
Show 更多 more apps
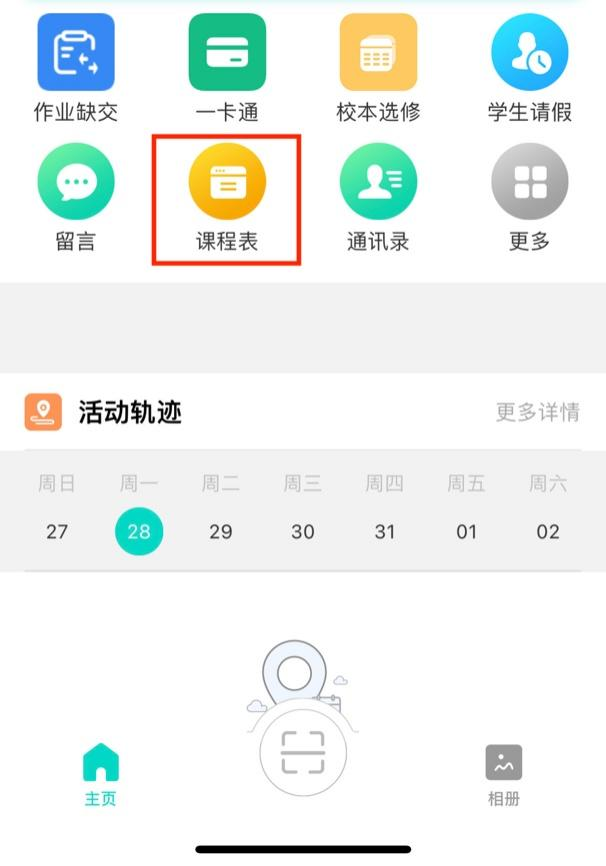529,183
